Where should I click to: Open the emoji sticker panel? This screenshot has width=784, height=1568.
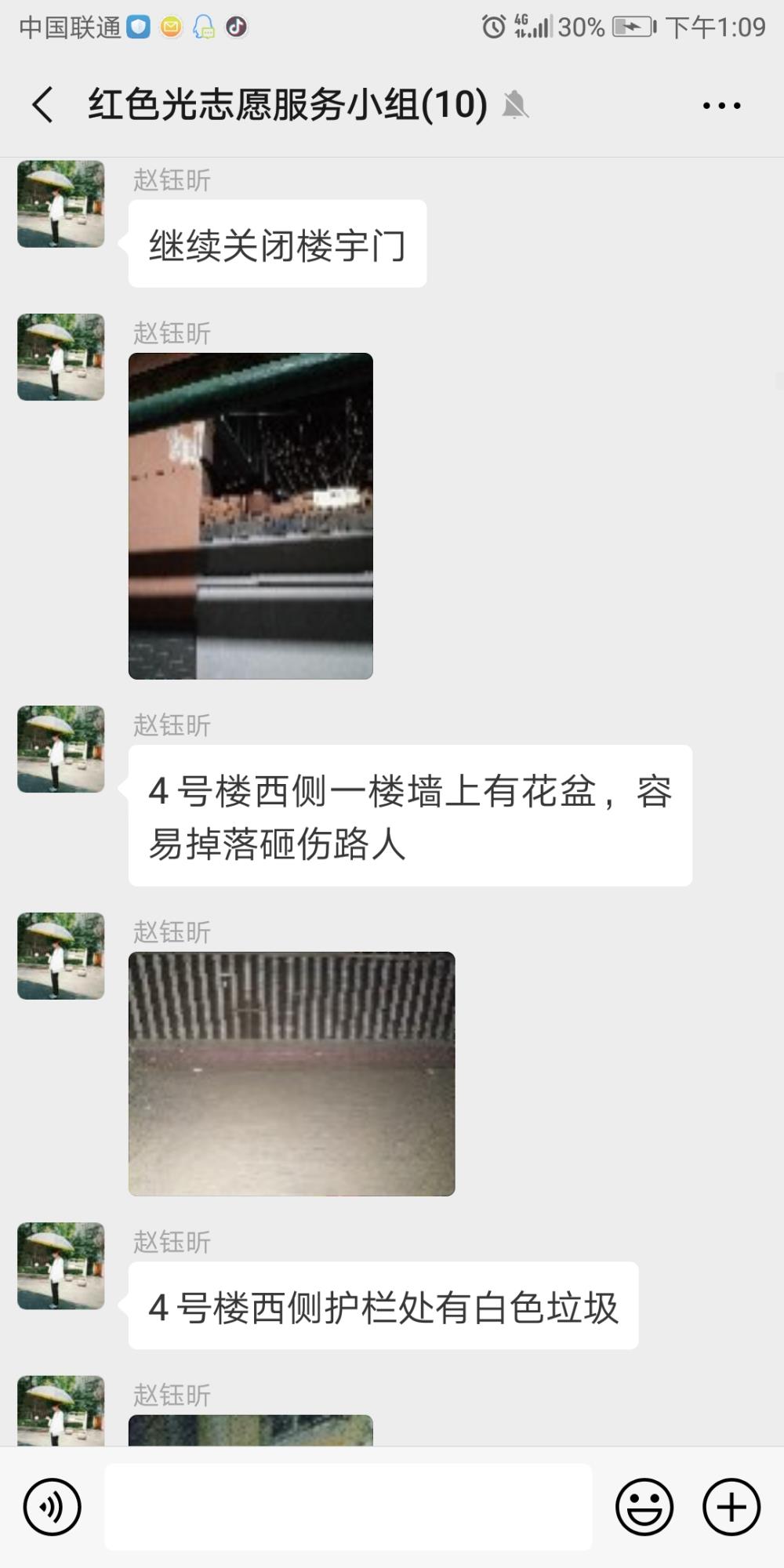click(644, 1507)
